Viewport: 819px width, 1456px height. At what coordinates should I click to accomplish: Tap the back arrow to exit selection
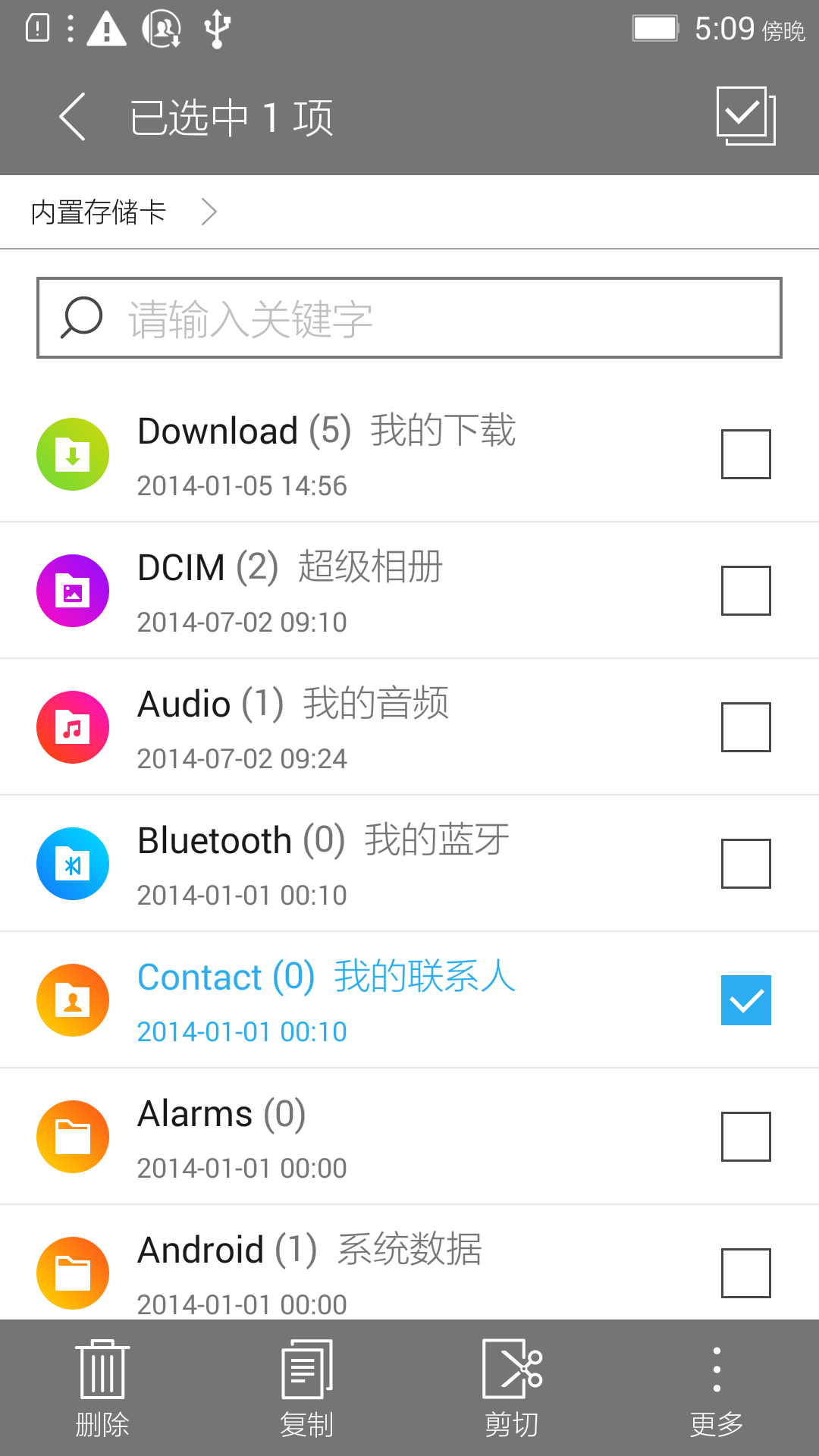(72, 118)
